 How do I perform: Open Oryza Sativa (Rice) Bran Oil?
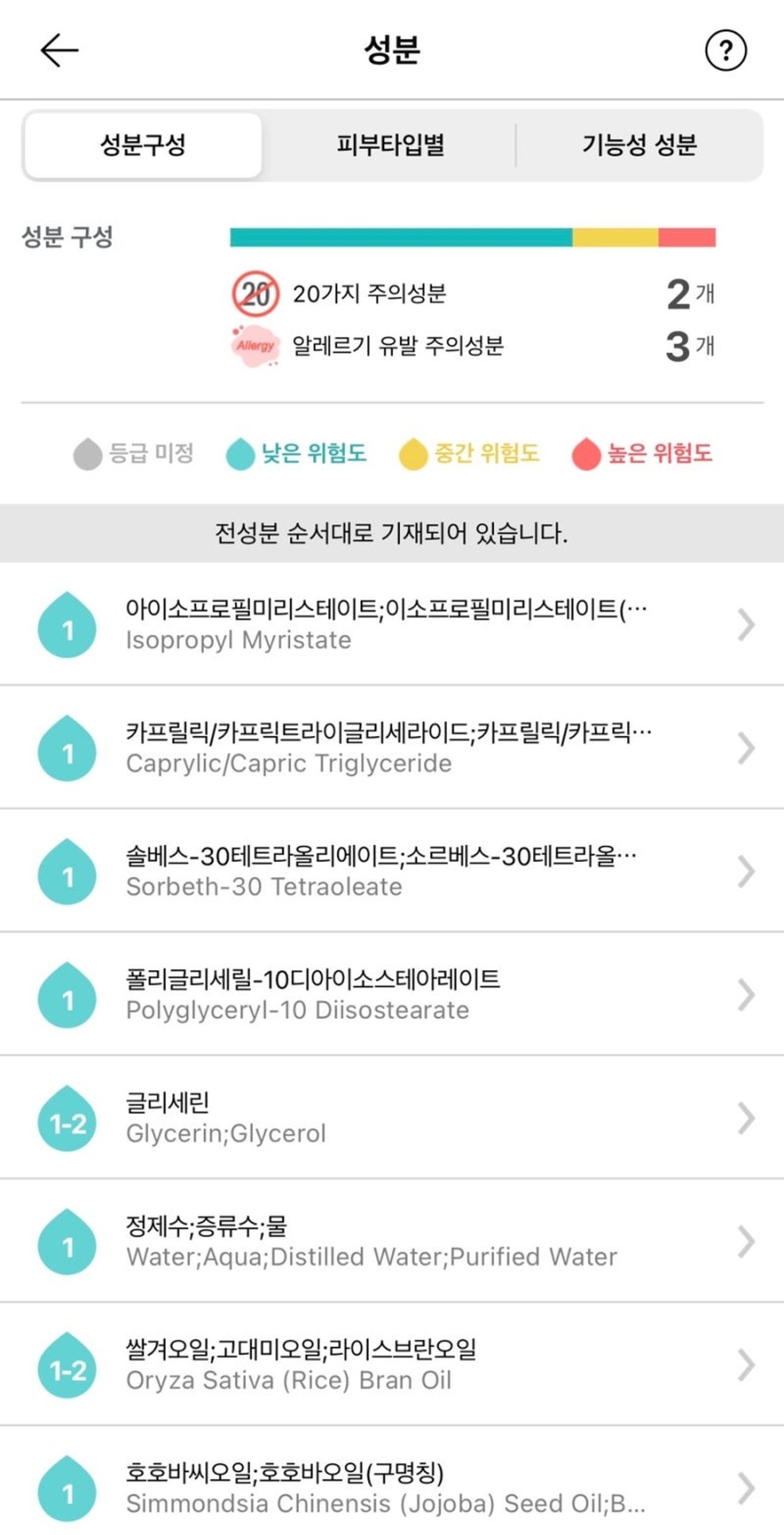click(x=391, y=1365)
